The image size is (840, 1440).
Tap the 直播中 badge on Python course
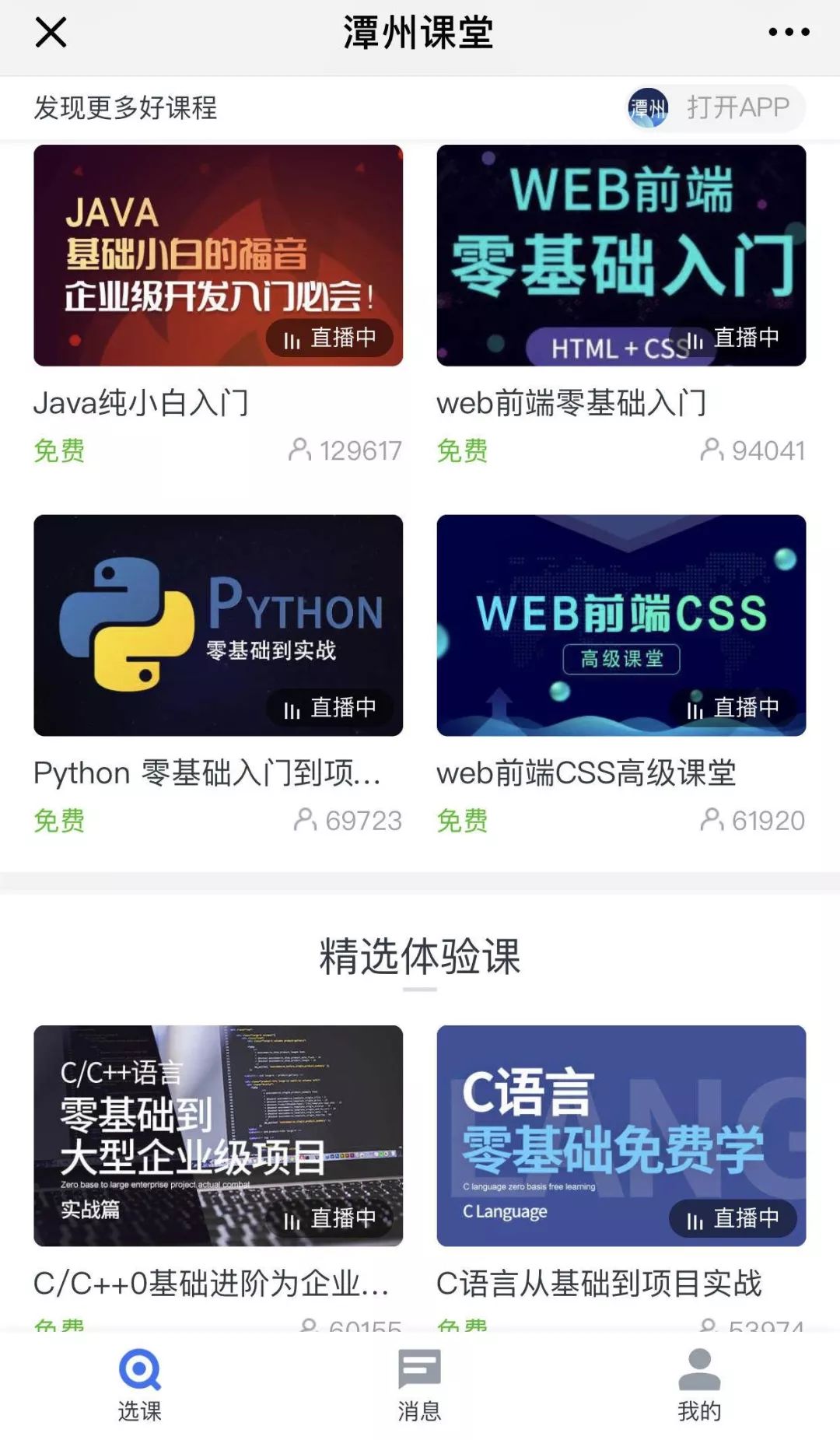(x=330, y=708)
